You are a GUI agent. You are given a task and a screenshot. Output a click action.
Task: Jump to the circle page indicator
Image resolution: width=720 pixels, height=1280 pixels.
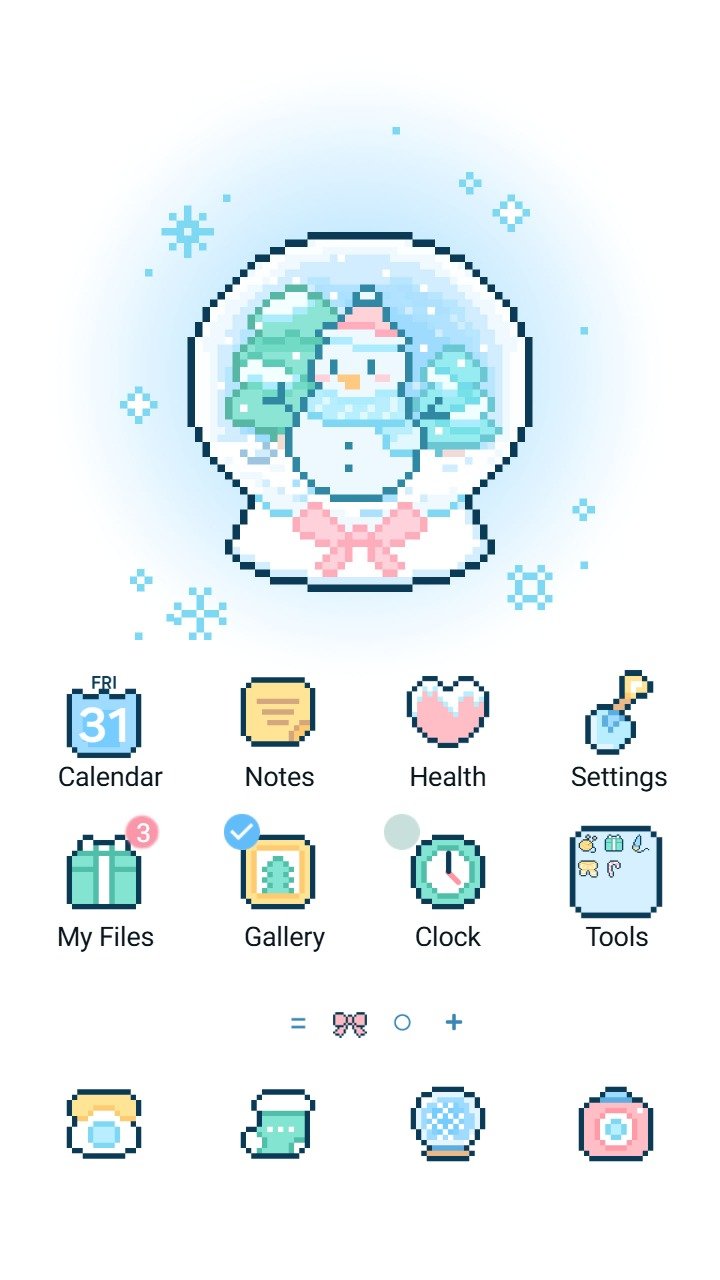(x=402, y=1023)
